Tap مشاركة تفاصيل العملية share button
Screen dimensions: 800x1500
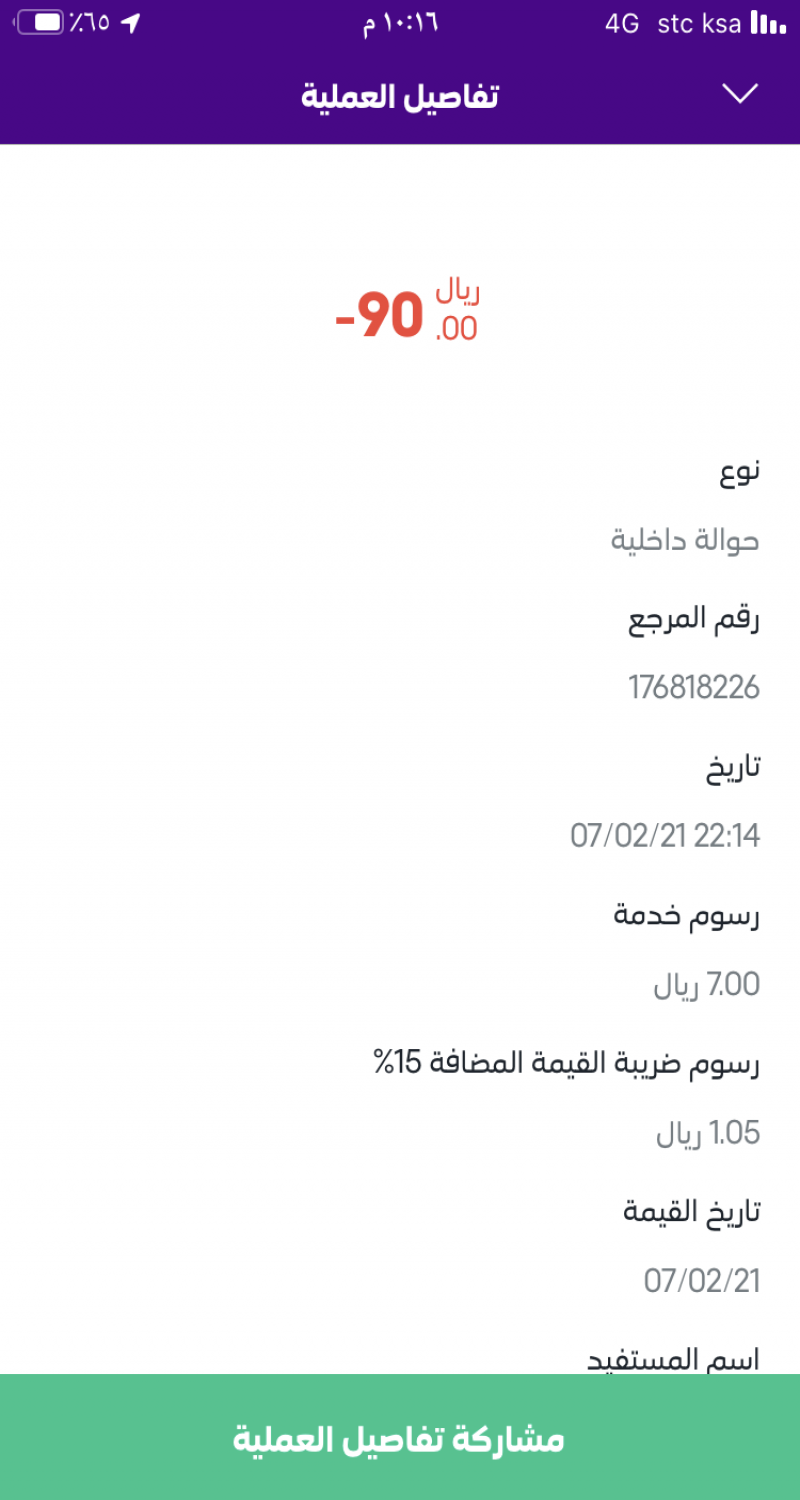(400, 1438)
